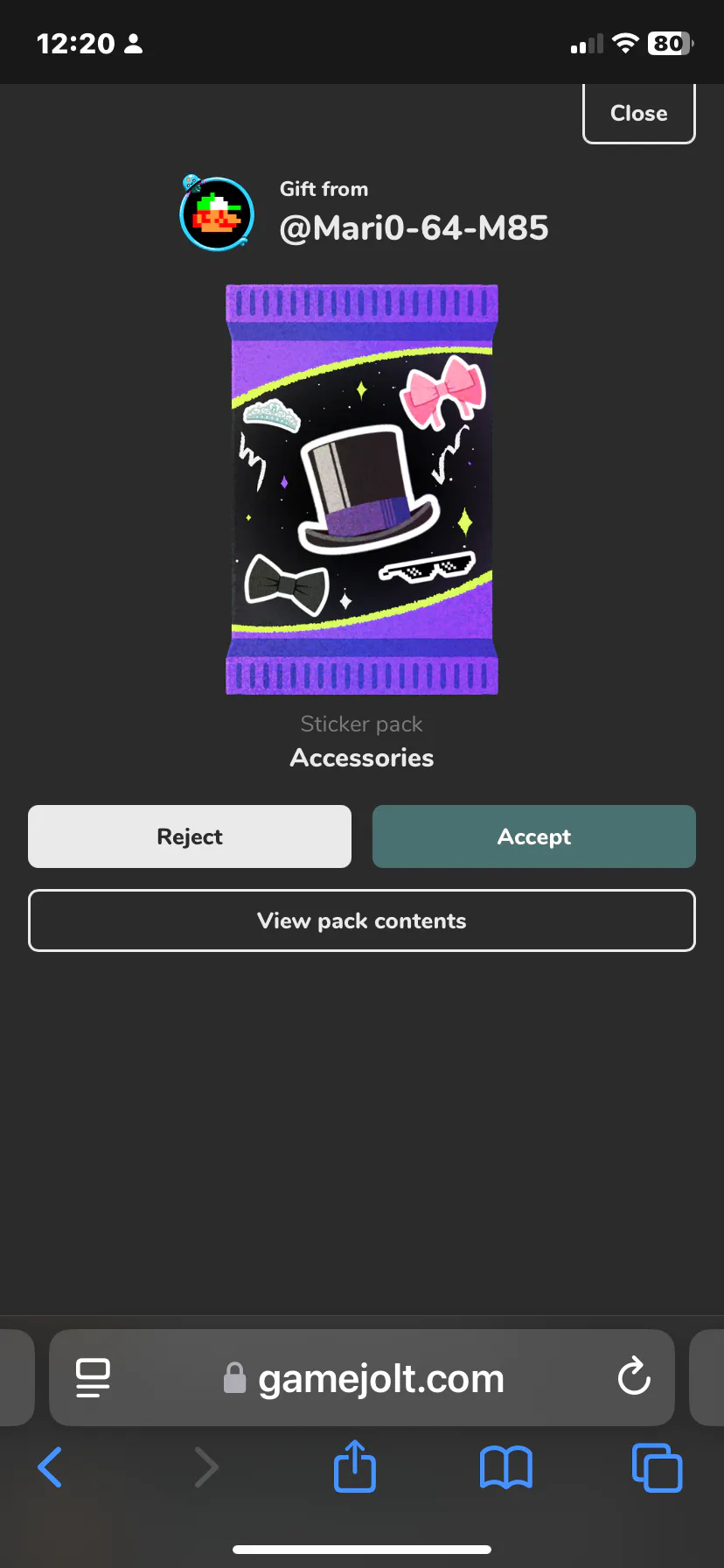Image resolution: width=724 pixels, height=1568 pixels.
Task: Reload the gamejolt.com page
Action: (x=633, y=1377)
